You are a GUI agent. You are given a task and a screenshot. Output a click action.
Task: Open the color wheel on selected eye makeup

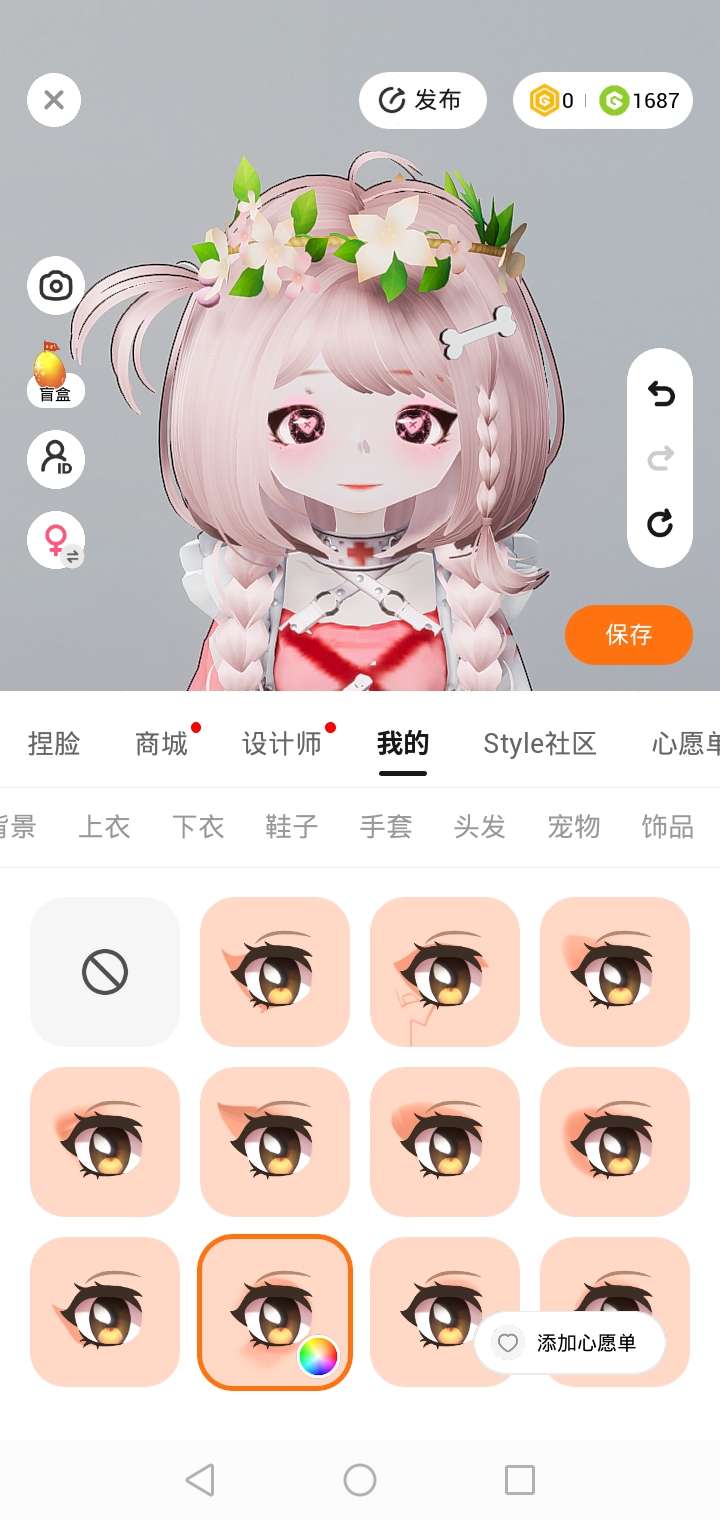pyautogui.click(x=318, y=1357)
